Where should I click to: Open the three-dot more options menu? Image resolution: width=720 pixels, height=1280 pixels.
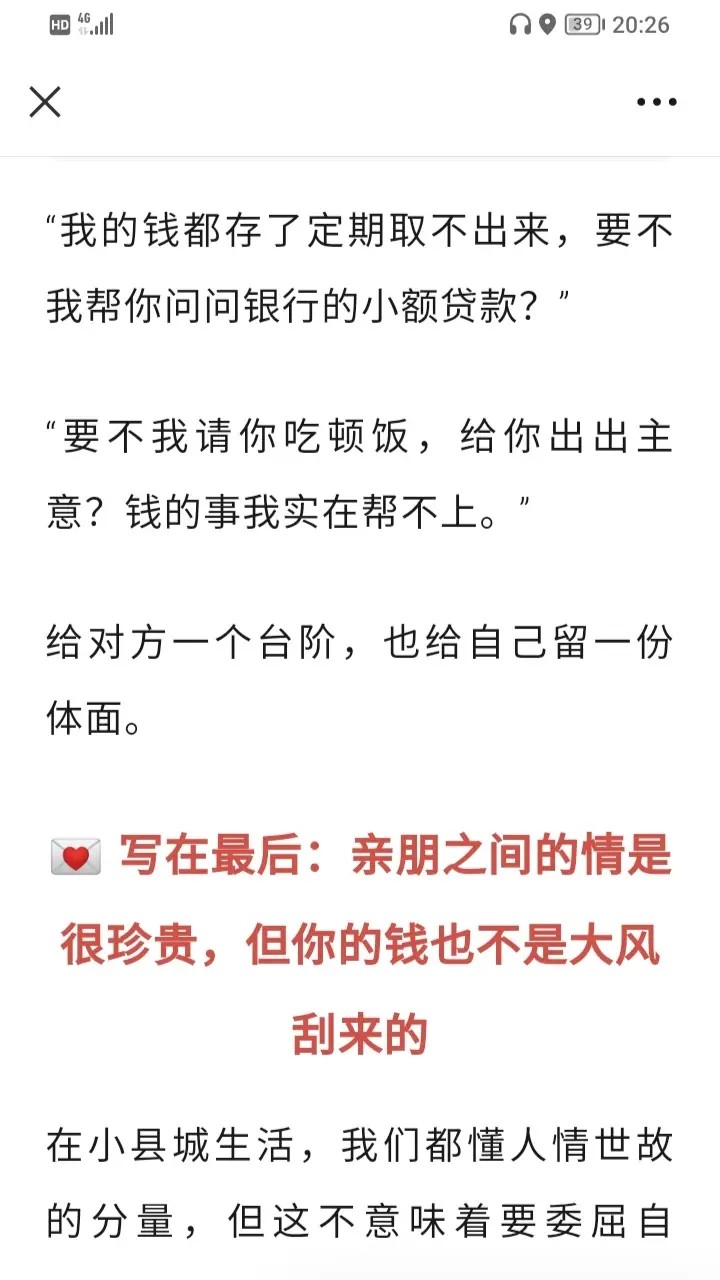pos(657,102)
